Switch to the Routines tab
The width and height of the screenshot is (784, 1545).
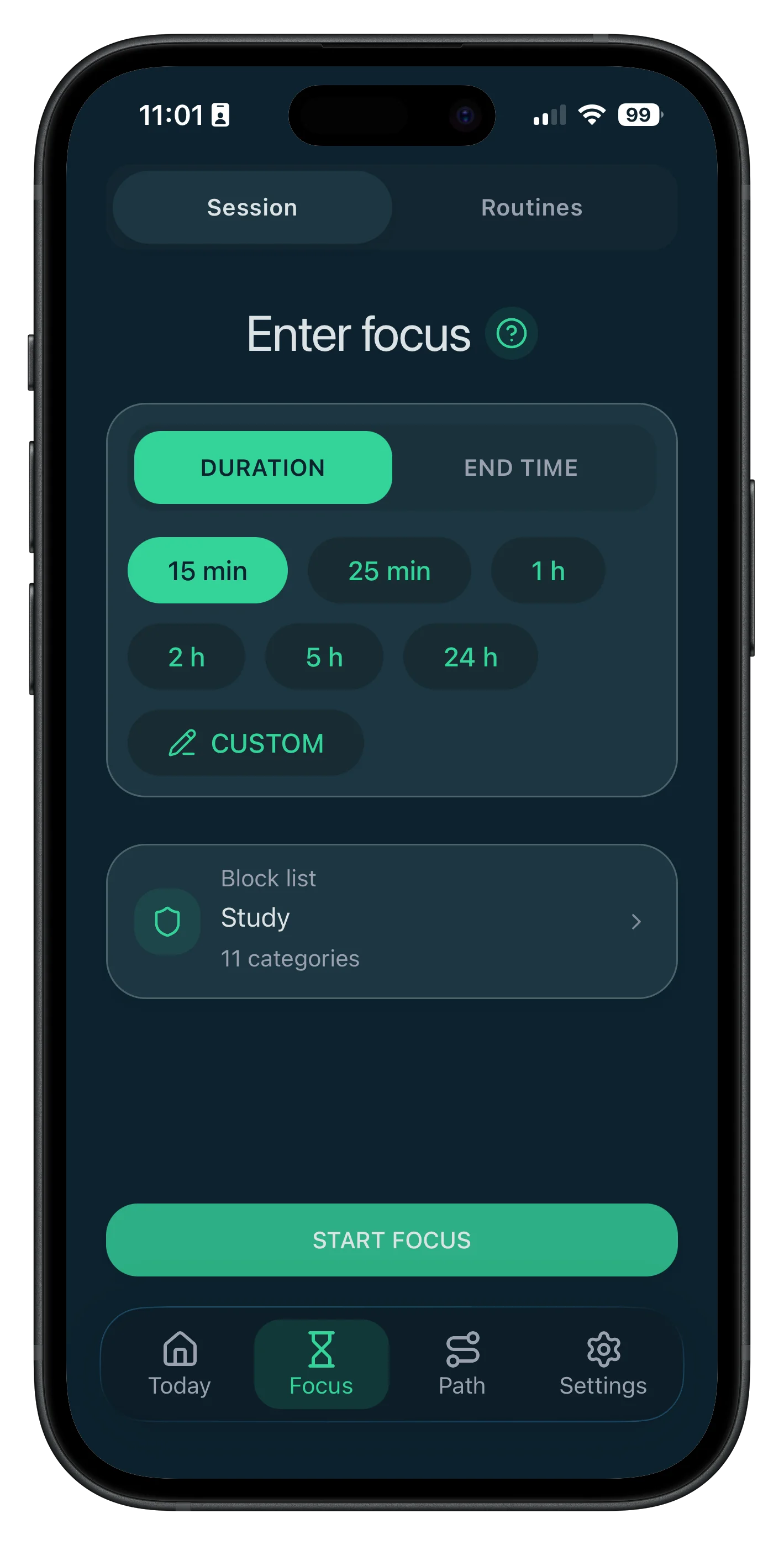(532, 208)
